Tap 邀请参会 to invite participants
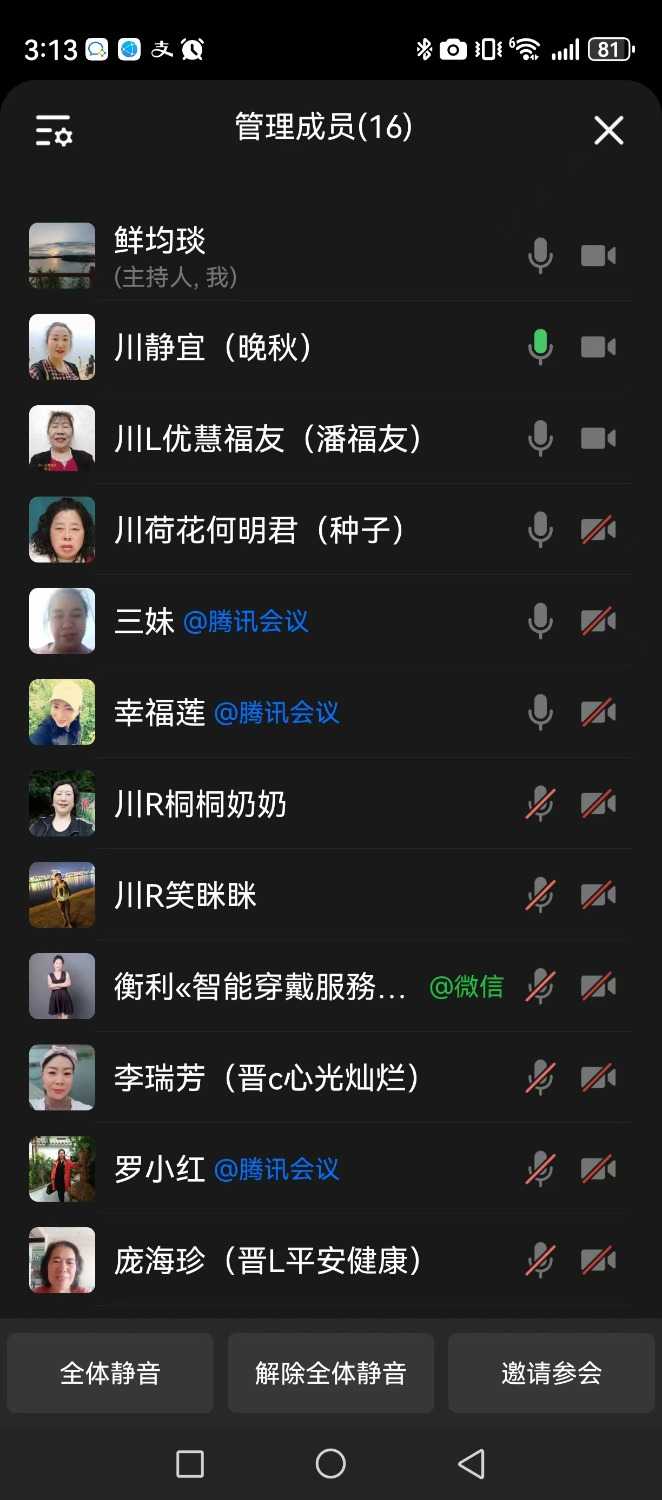Image resolution: width=662 pixels, height=1500 pixels. [x=551, y=1373]
